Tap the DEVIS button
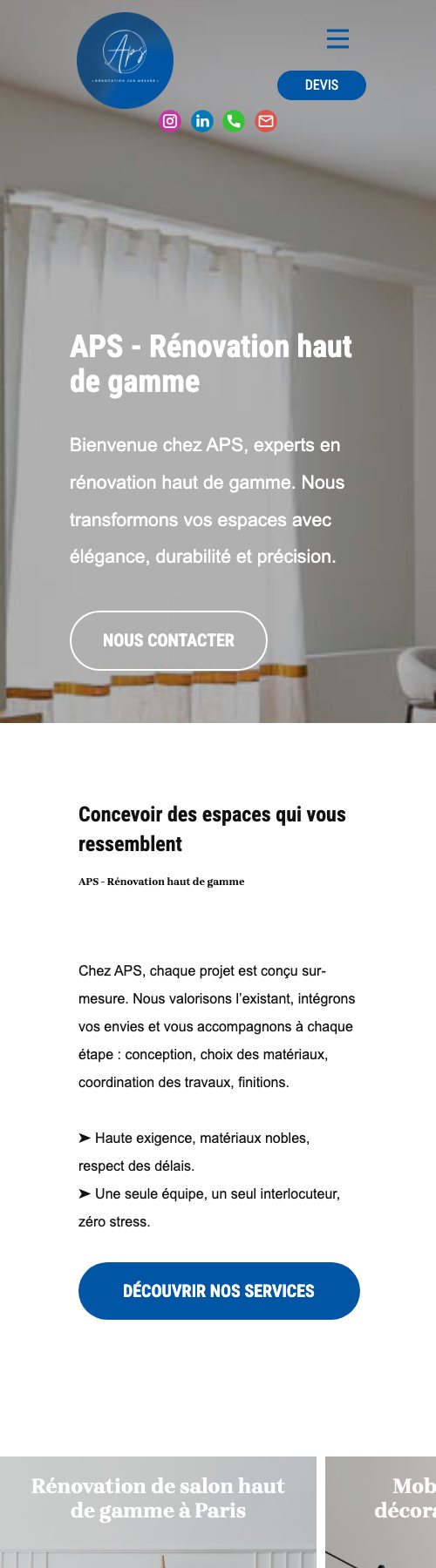The height and width of the screenshot is (1568, 436). click(322, 85)
